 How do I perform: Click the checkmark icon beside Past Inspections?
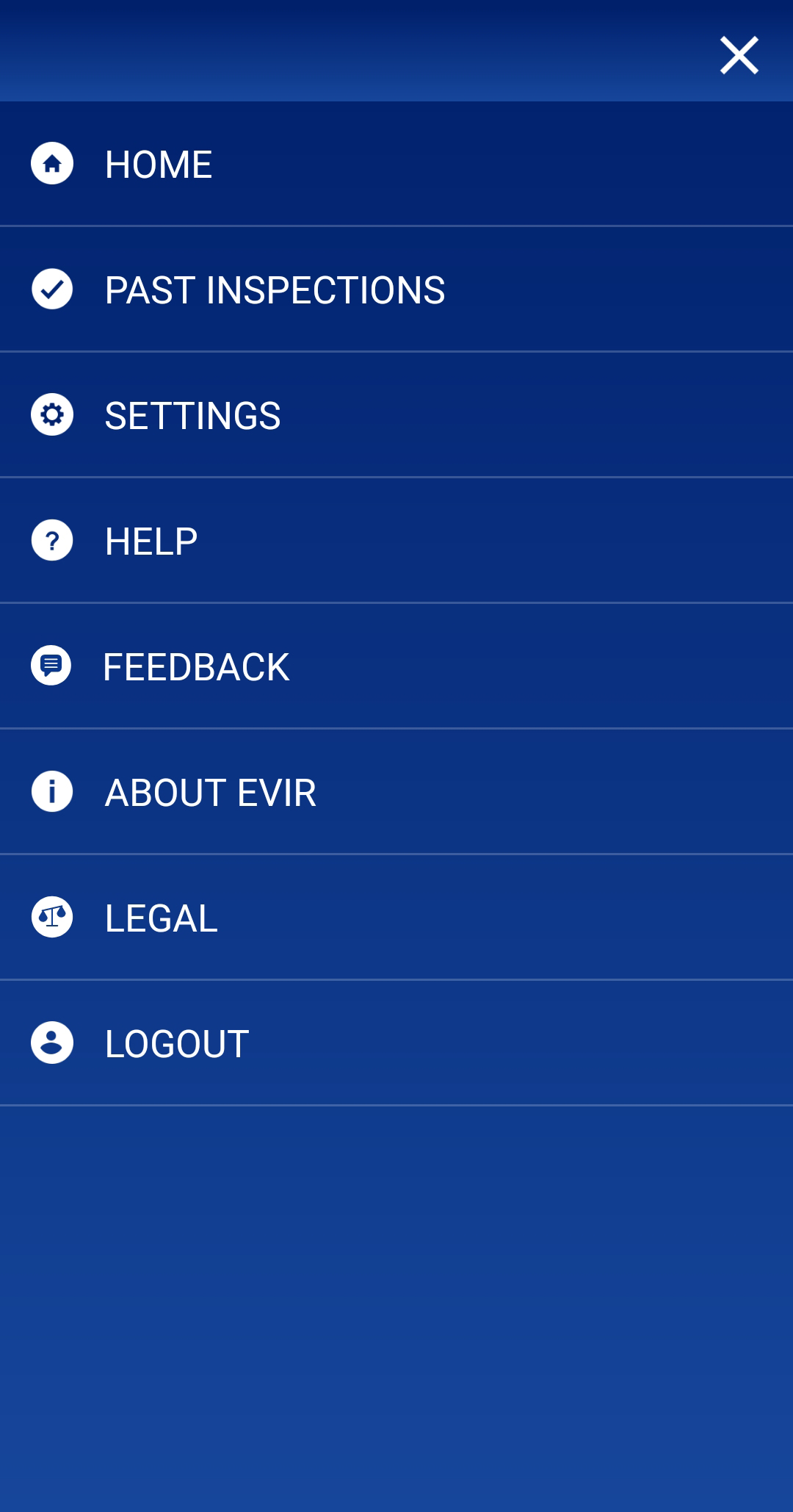click(x=51, y=289)
